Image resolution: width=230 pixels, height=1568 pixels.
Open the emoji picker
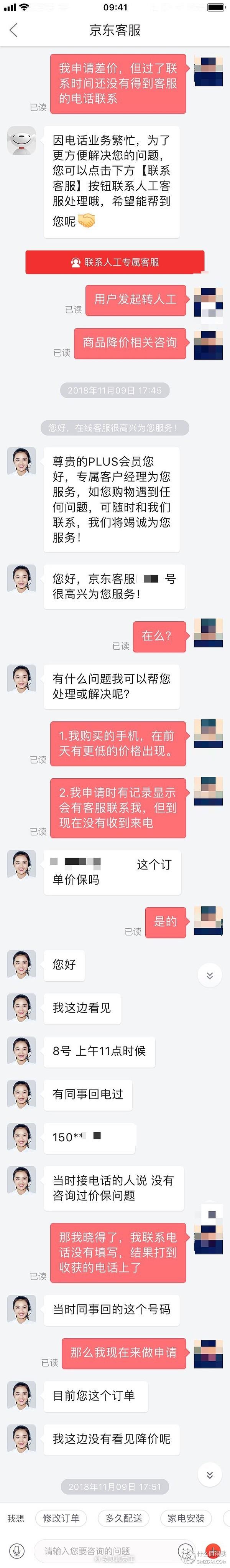(184, 1550)
